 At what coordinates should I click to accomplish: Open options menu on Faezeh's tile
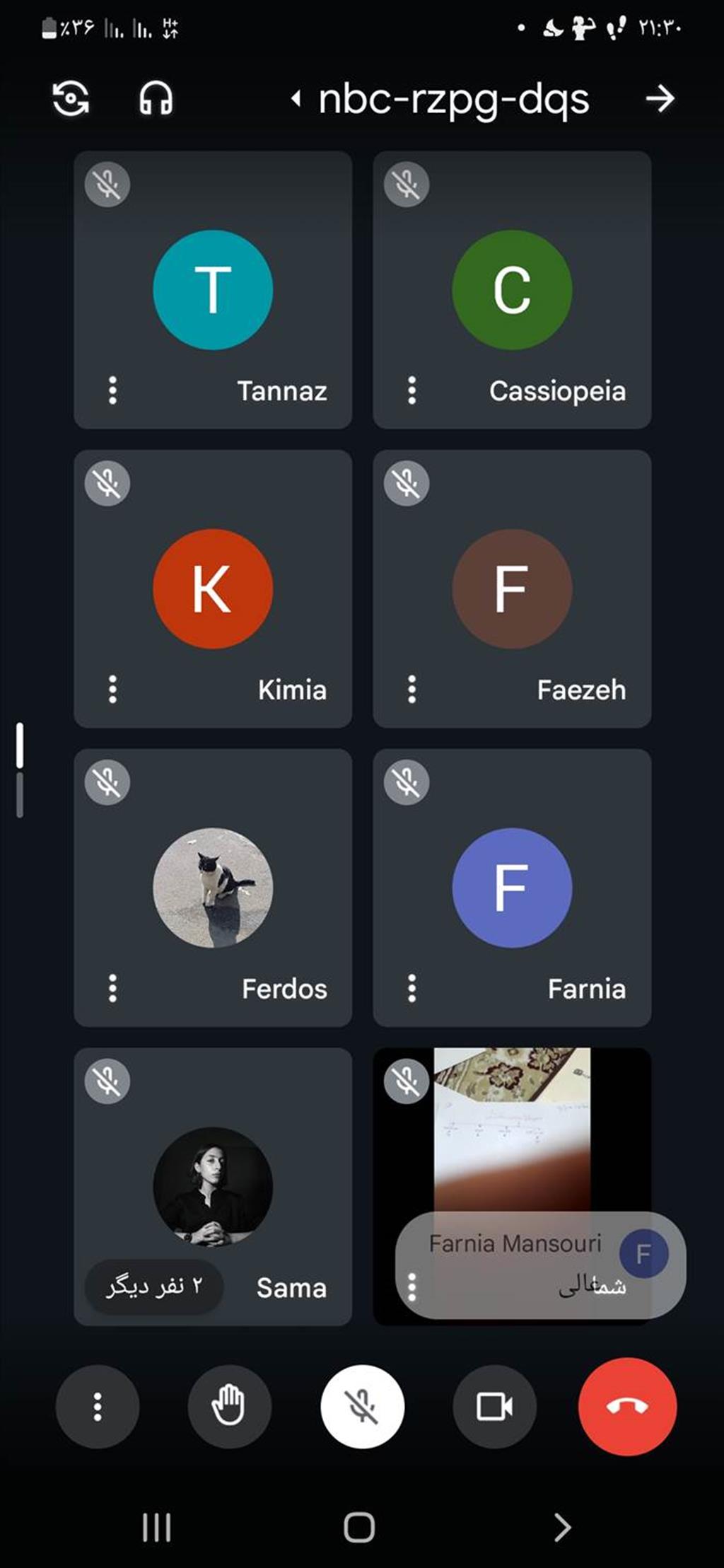coord(411,689)
